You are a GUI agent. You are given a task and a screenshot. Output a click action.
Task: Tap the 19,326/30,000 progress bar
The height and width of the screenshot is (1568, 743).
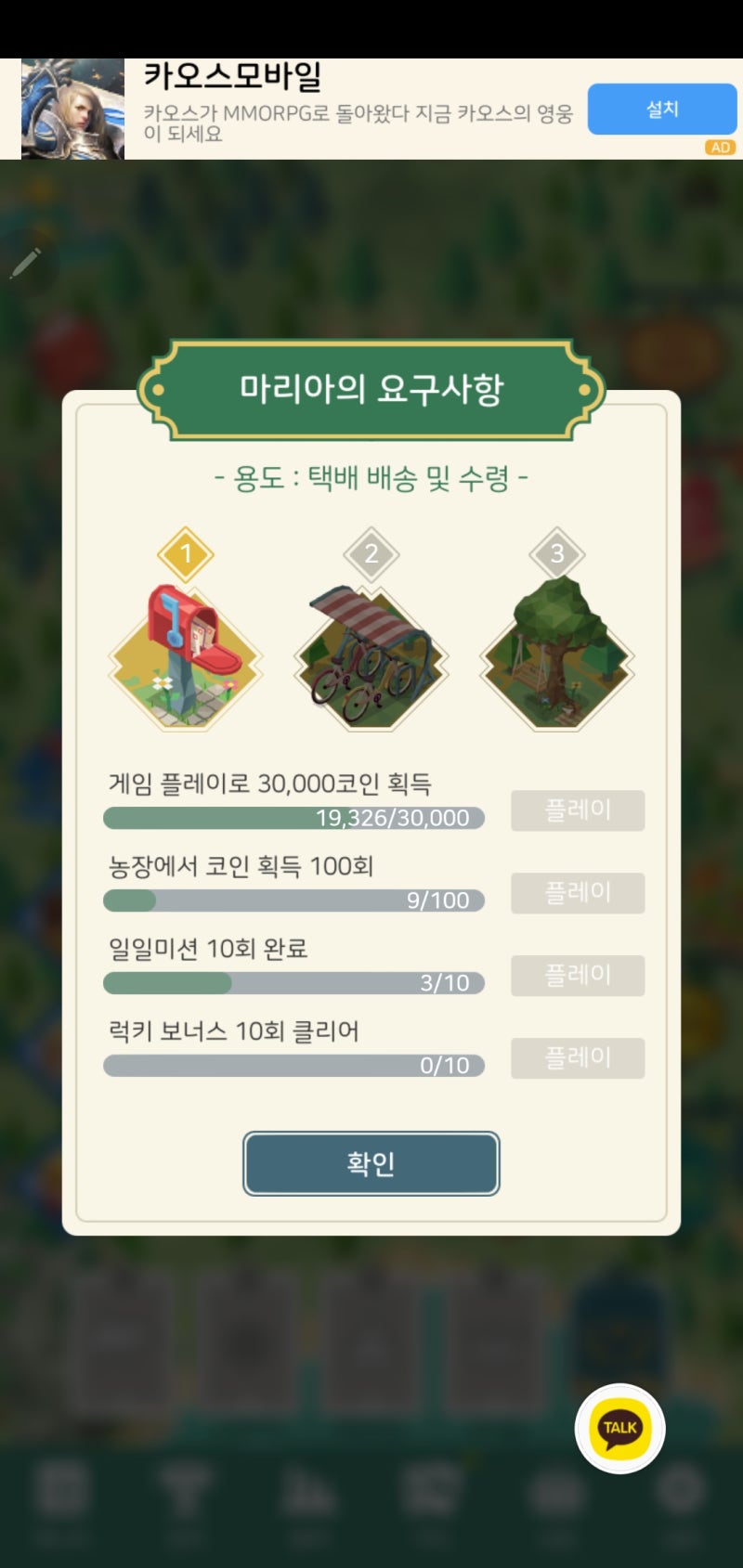point(294,819)
